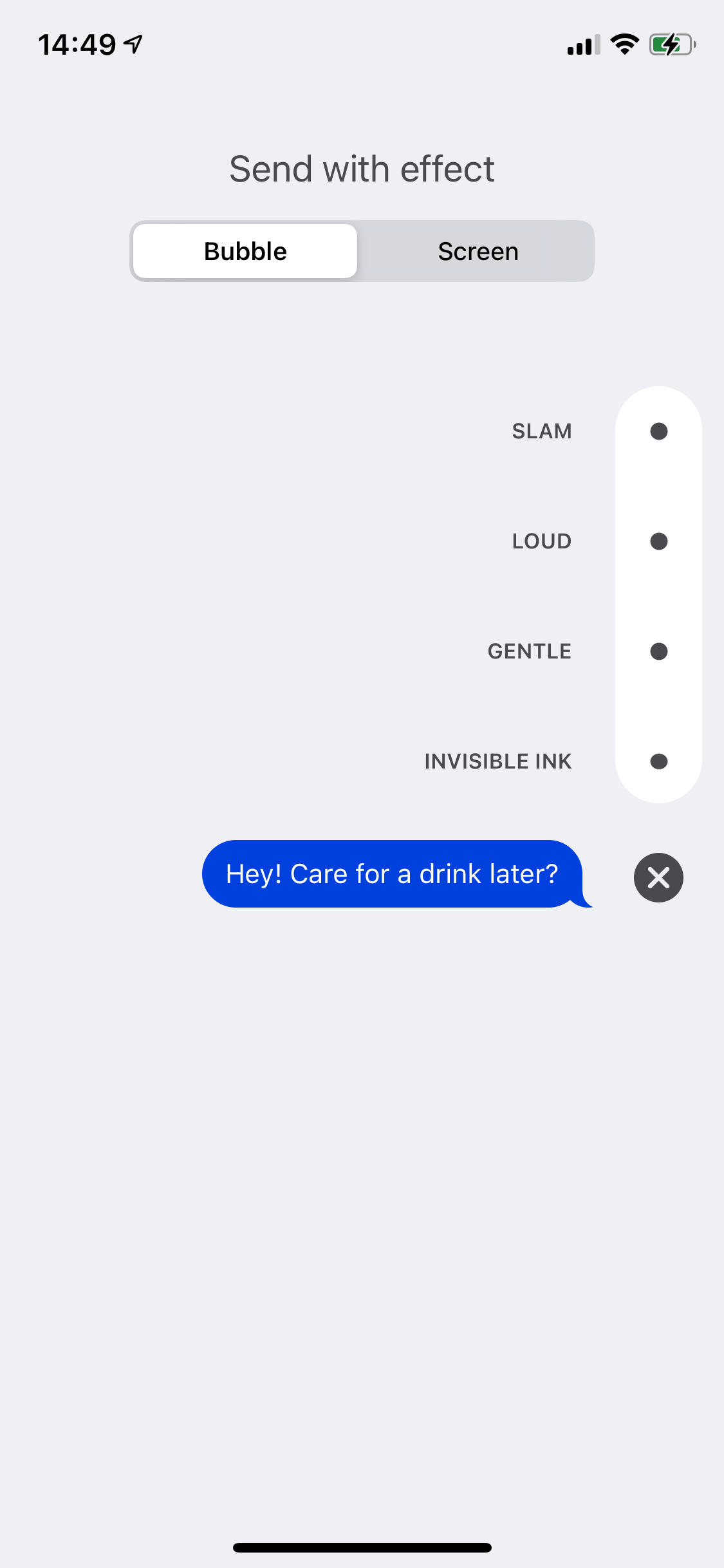Select the Loud bubble effect
This screenshot has height=1568, width=724.
coord(658,541)
